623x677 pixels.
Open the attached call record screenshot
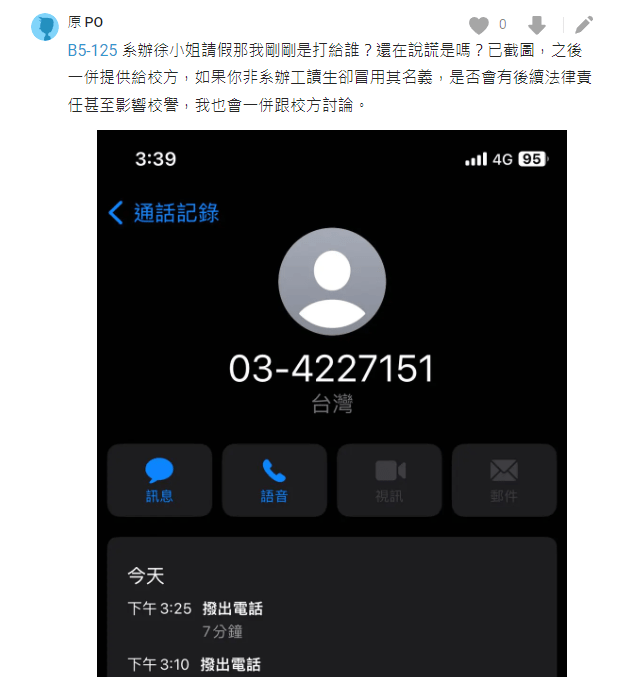click(x=332, y=402)
